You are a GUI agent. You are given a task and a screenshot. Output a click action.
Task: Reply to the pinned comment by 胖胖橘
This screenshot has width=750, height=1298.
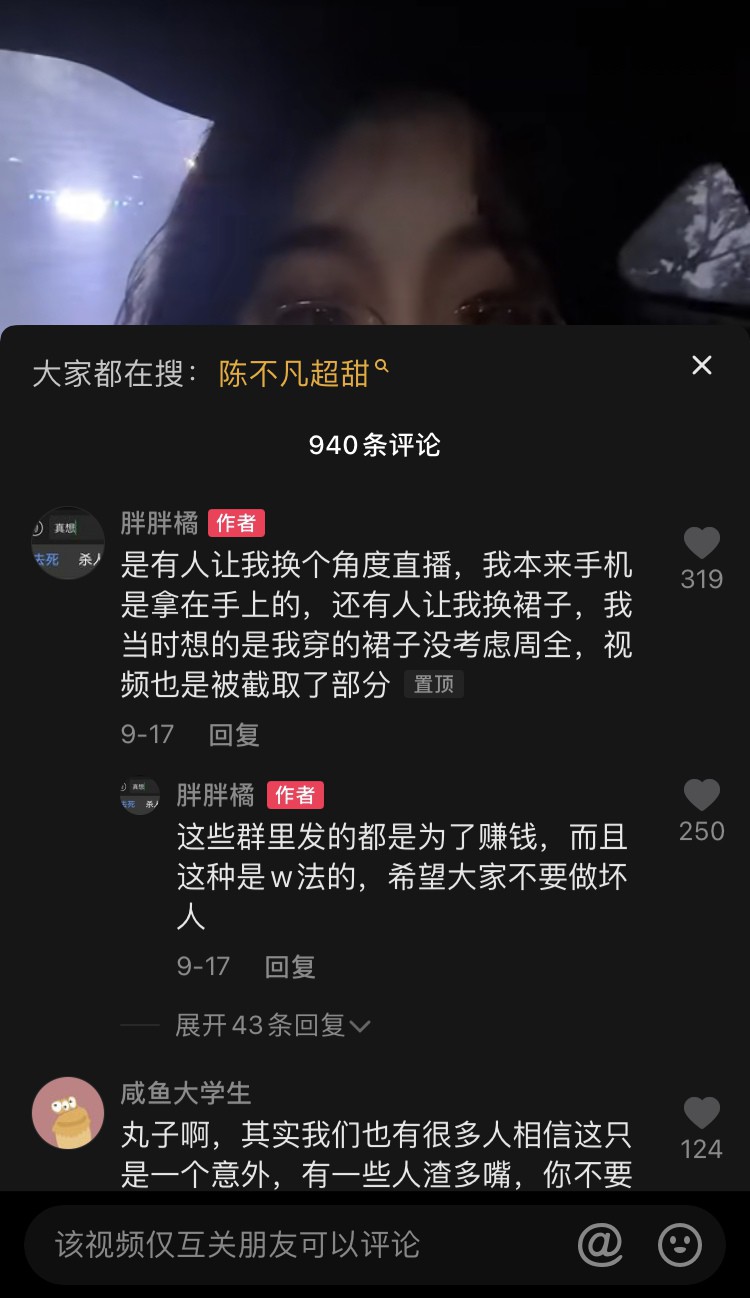pyautogui.click(x=234, y=735)
